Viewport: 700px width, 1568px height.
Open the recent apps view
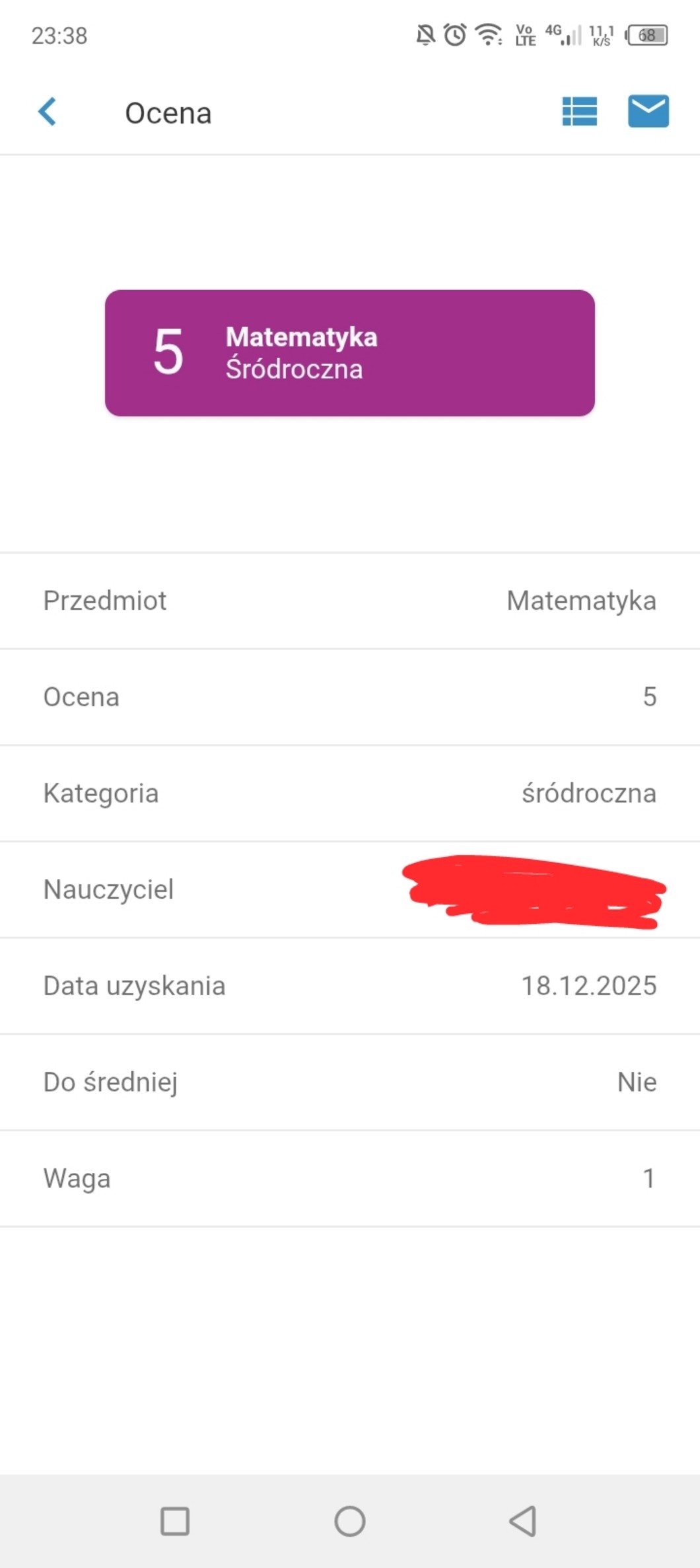[x=175, y=1521]
